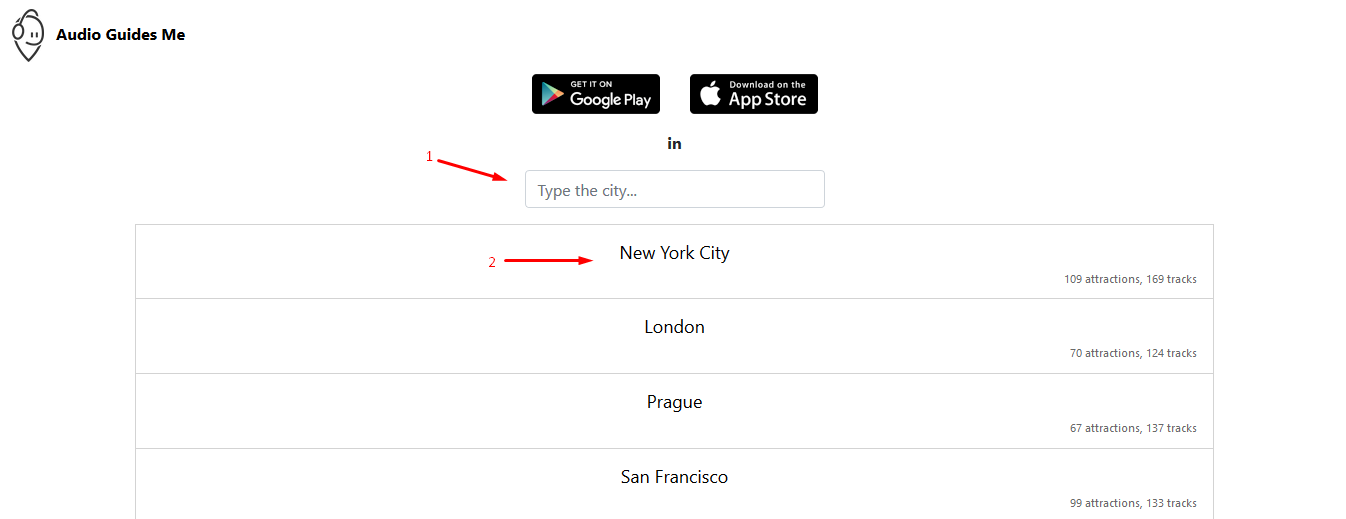Select New York City from the list

point(674,254)
